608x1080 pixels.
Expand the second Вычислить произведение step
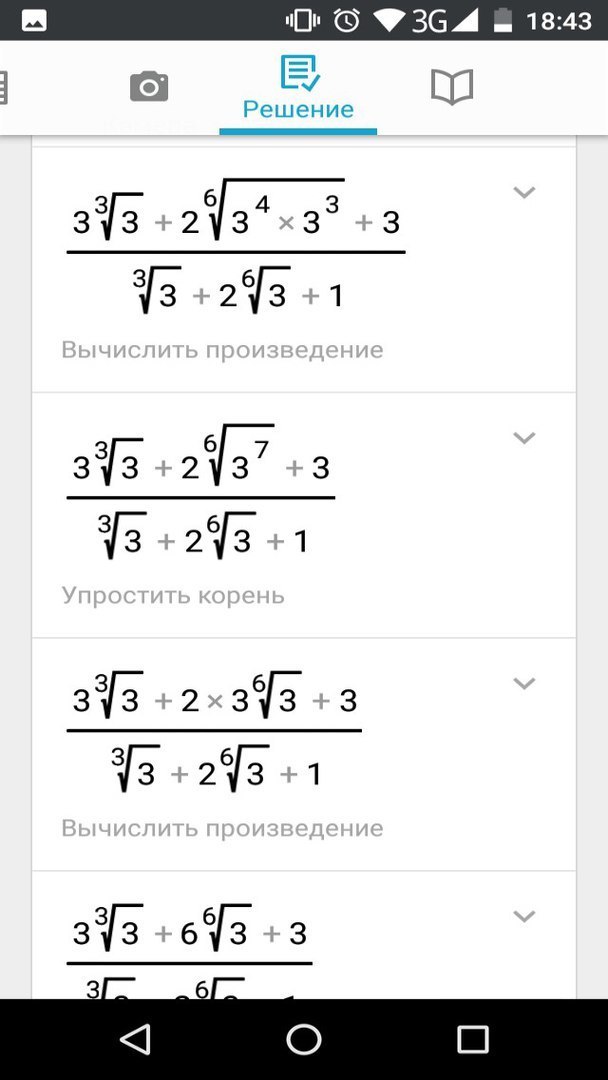coord(525,683)
